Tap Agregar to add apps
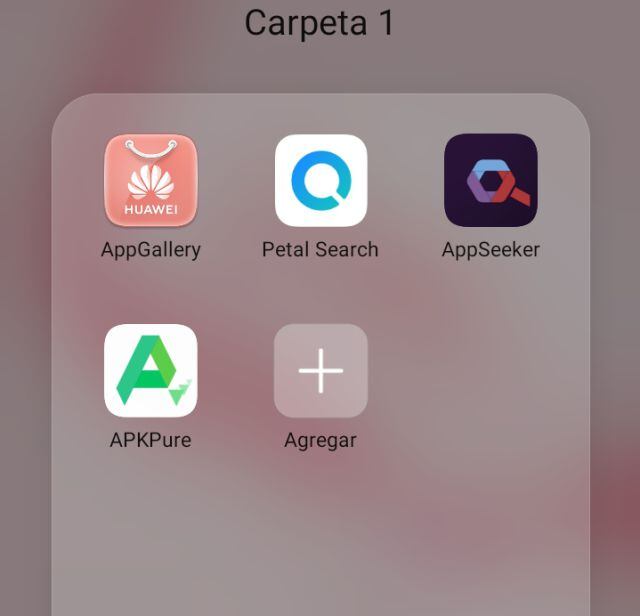This screenshot has height=616, width=640. [x=321, y=371]
